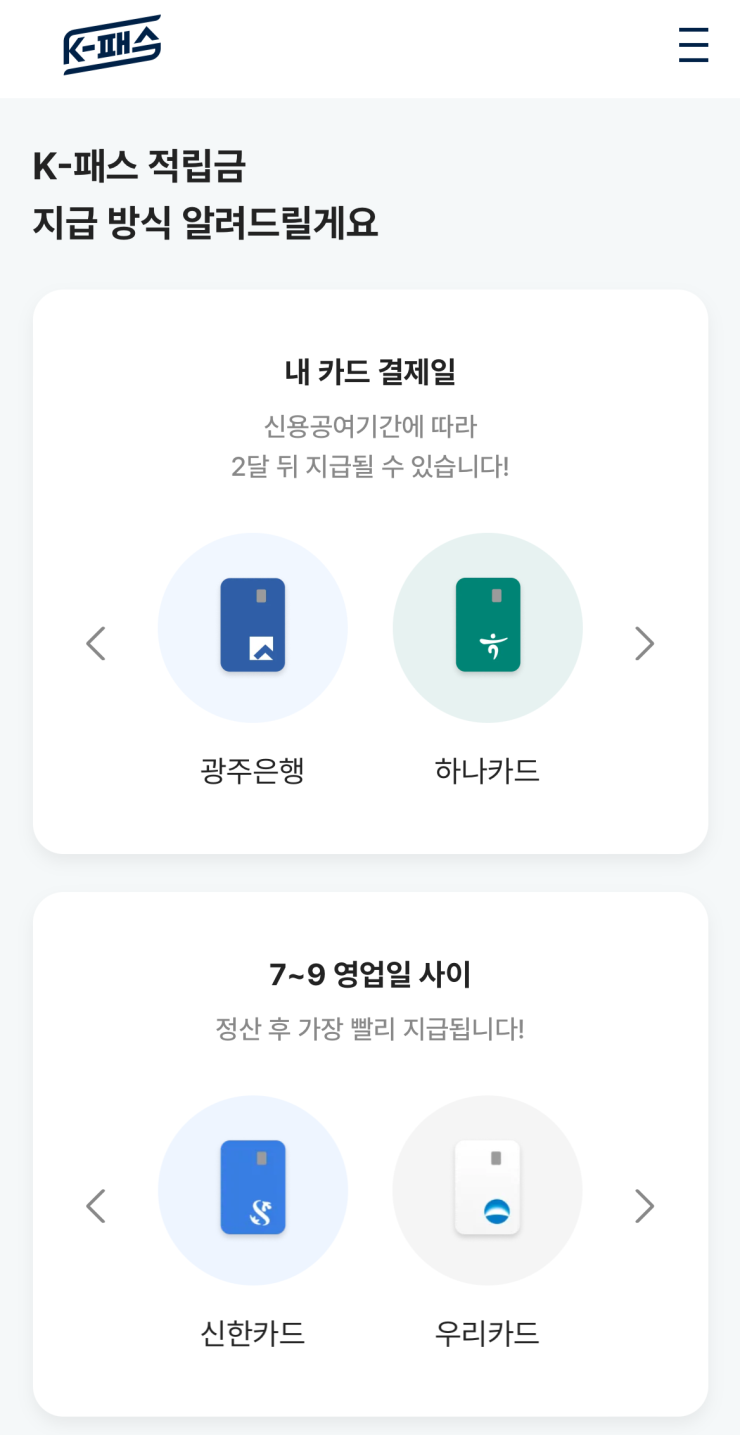
Task: Click the K-패스 logo
Action: tap(111, 44)
